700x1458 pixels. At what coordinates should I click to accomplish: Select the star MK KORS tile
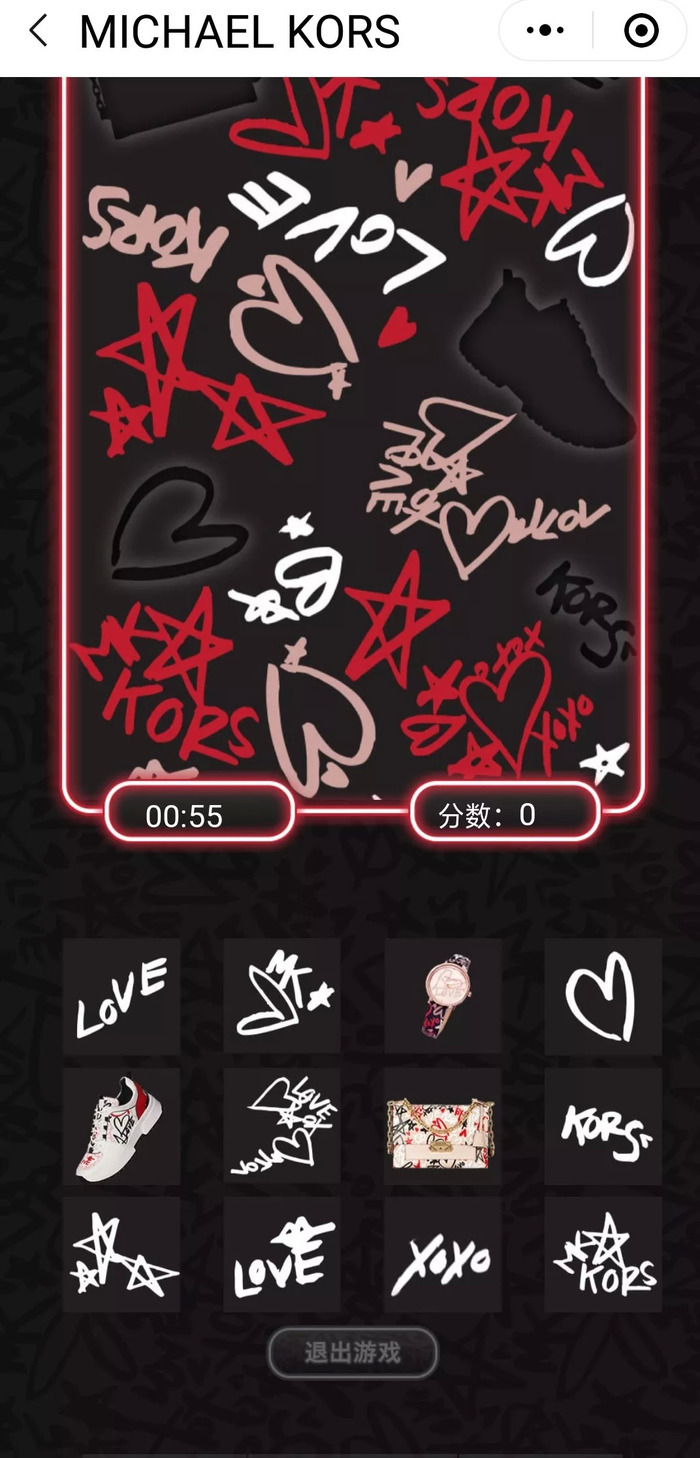pyautogui.click(x=603, y=1255)
